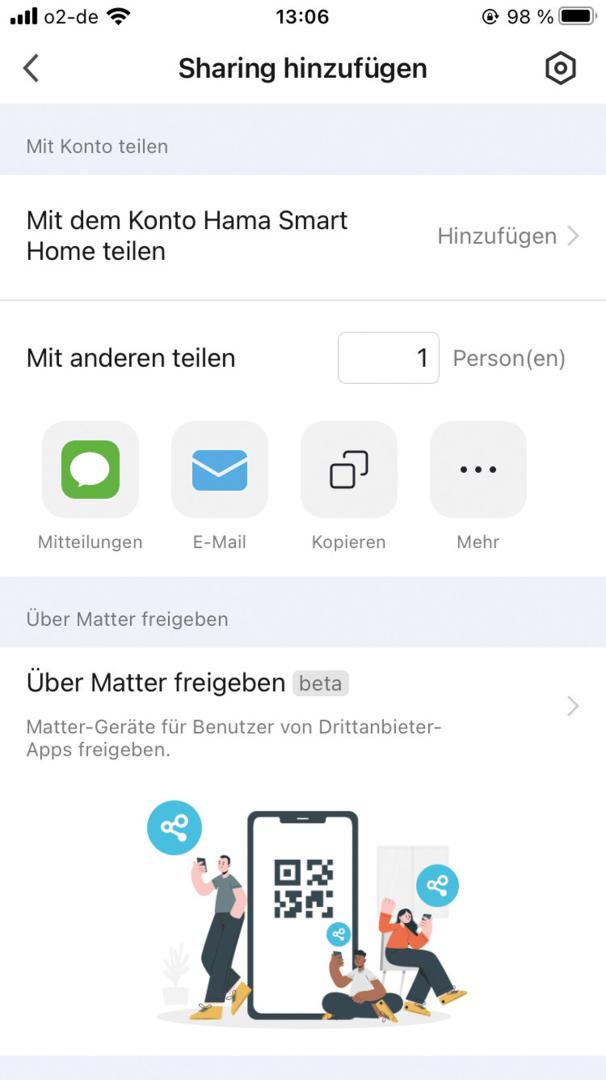The width and height of the screenshot is (606, 1080).
Task: Open the hexagon settings icon
Action: point(560,68)
